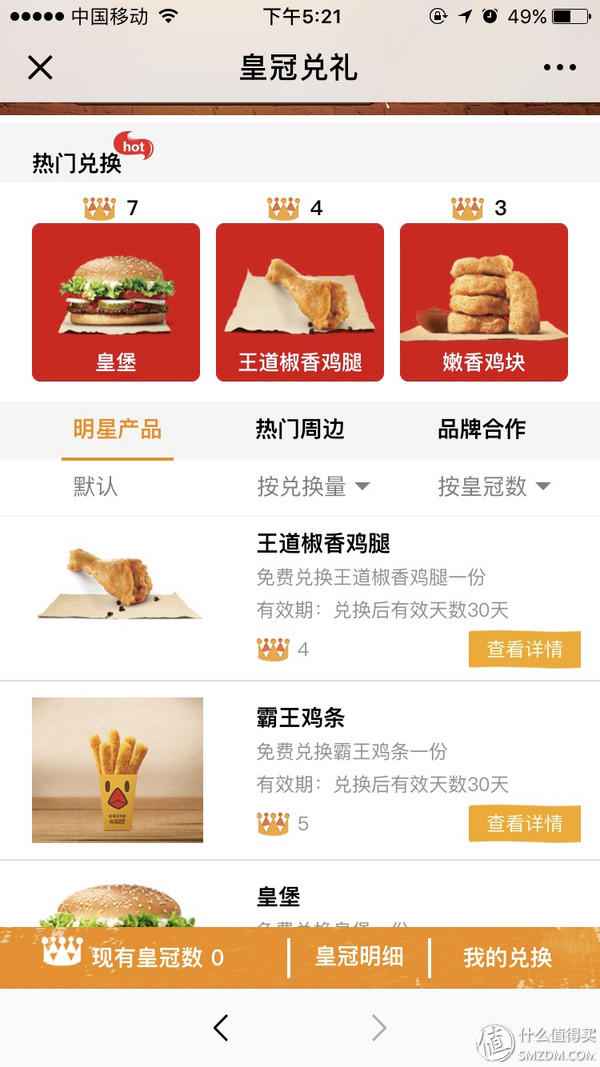Open the 皇堡 hot redemption card
Screen dimensions: 600x1067
click(116, 302)
